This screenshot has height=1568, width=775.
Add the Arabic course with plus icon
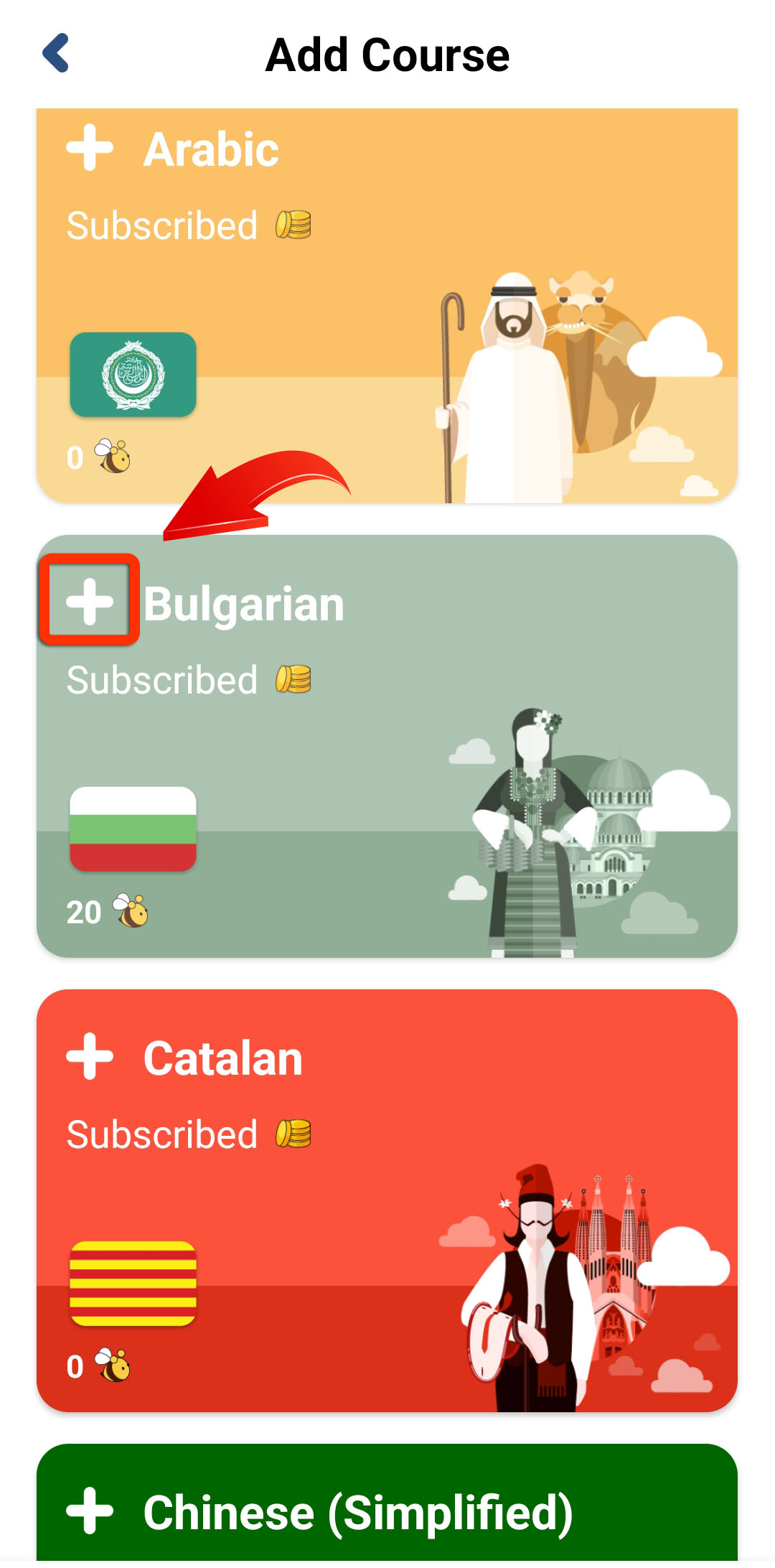[90, 148]
